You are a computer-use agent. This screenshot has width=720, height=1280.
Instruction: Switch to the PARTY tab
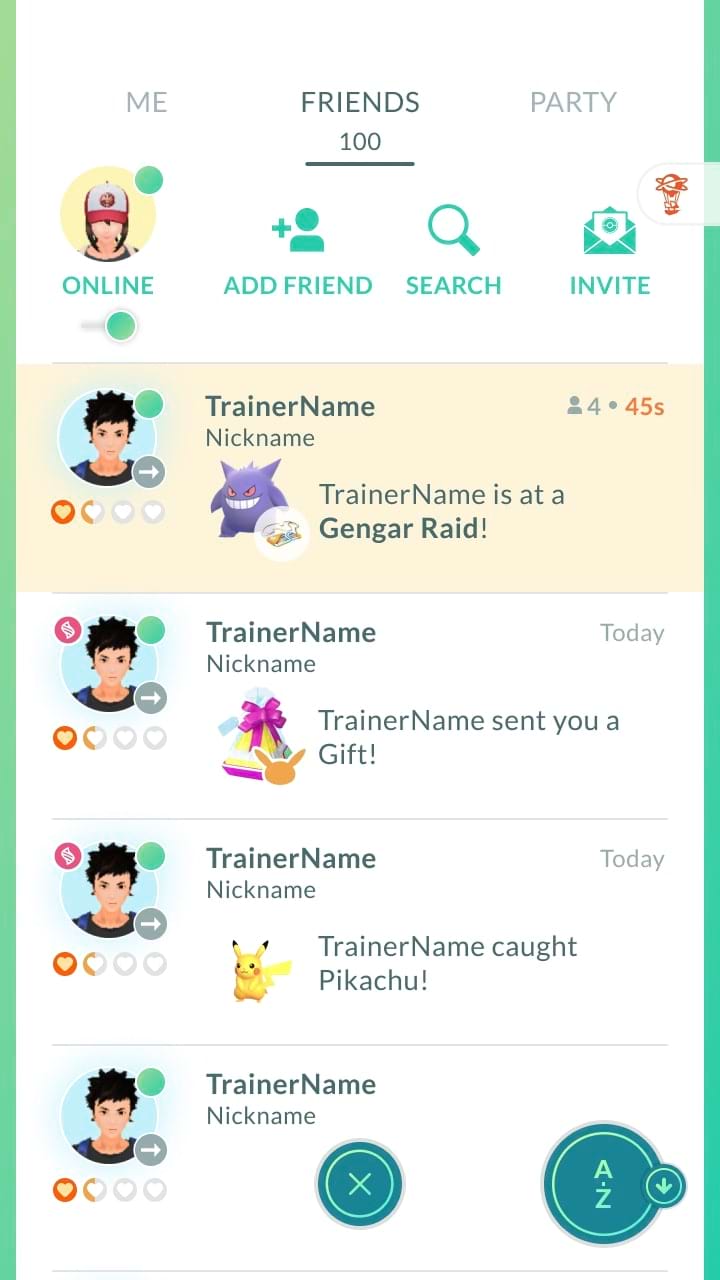[x=573, y=102]
